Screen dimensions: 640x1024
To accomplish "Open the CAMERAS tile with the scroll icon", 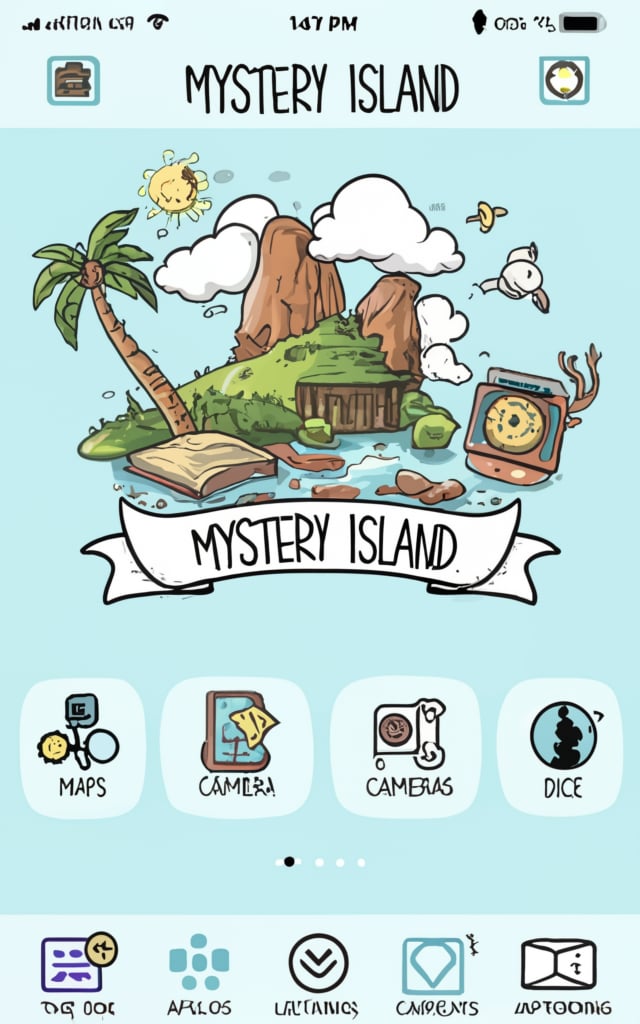I will pos(407,747).
